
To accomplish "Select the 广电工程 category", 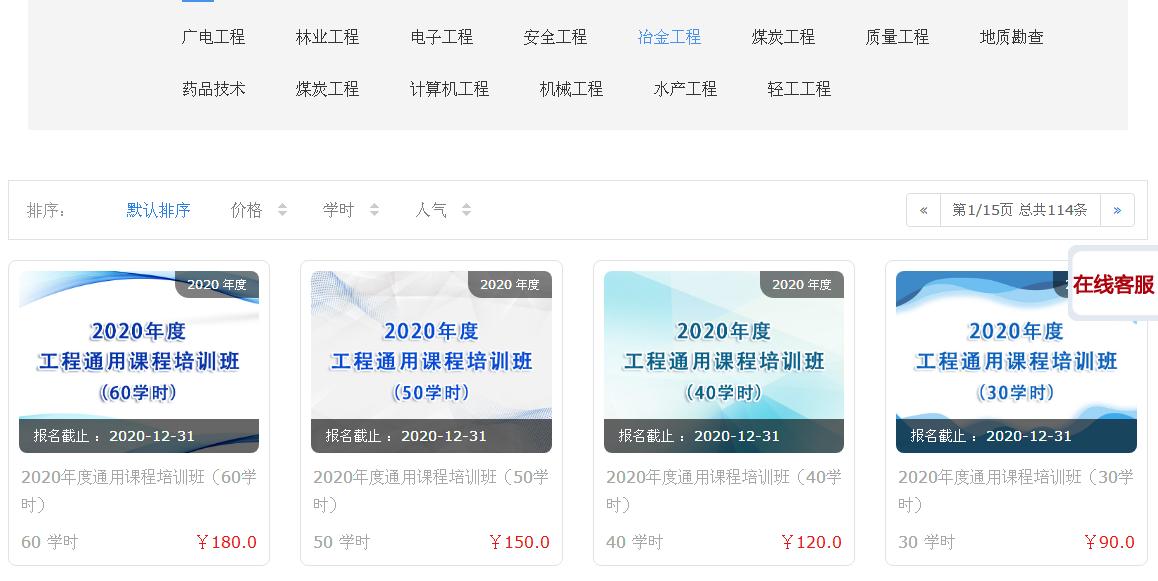I will point(213,37).
